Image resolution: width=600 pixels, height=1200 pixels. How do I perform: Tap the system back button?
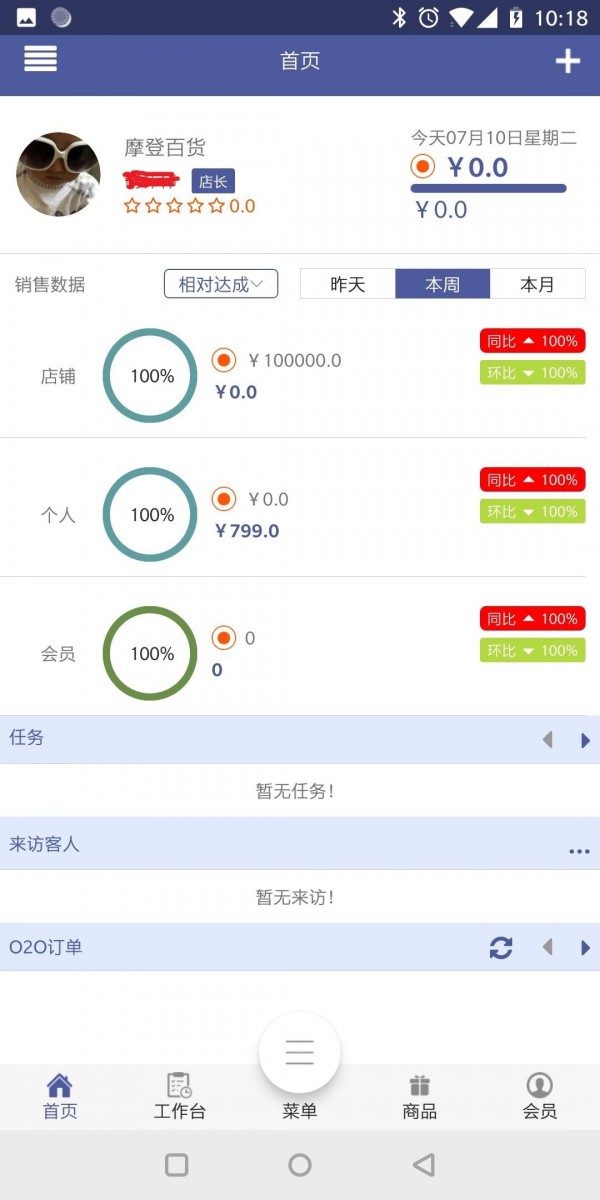pyautogui.click(x=424, y=1164)
